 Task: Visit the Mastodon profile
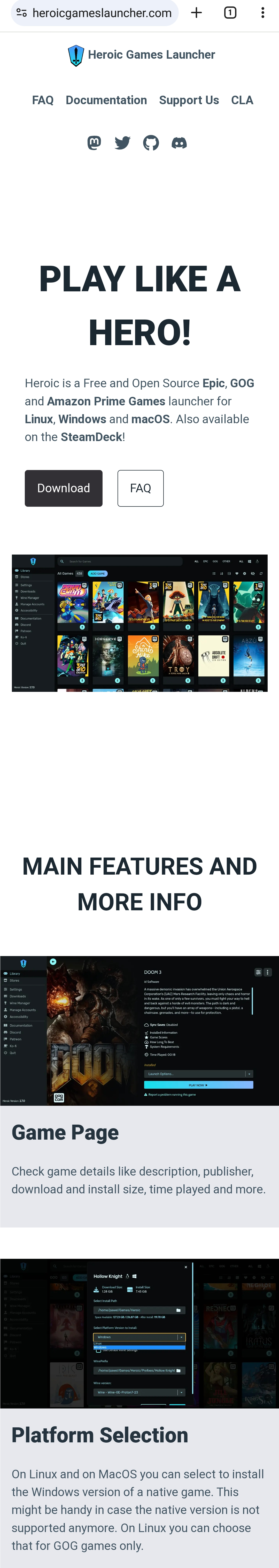(94, 143)
